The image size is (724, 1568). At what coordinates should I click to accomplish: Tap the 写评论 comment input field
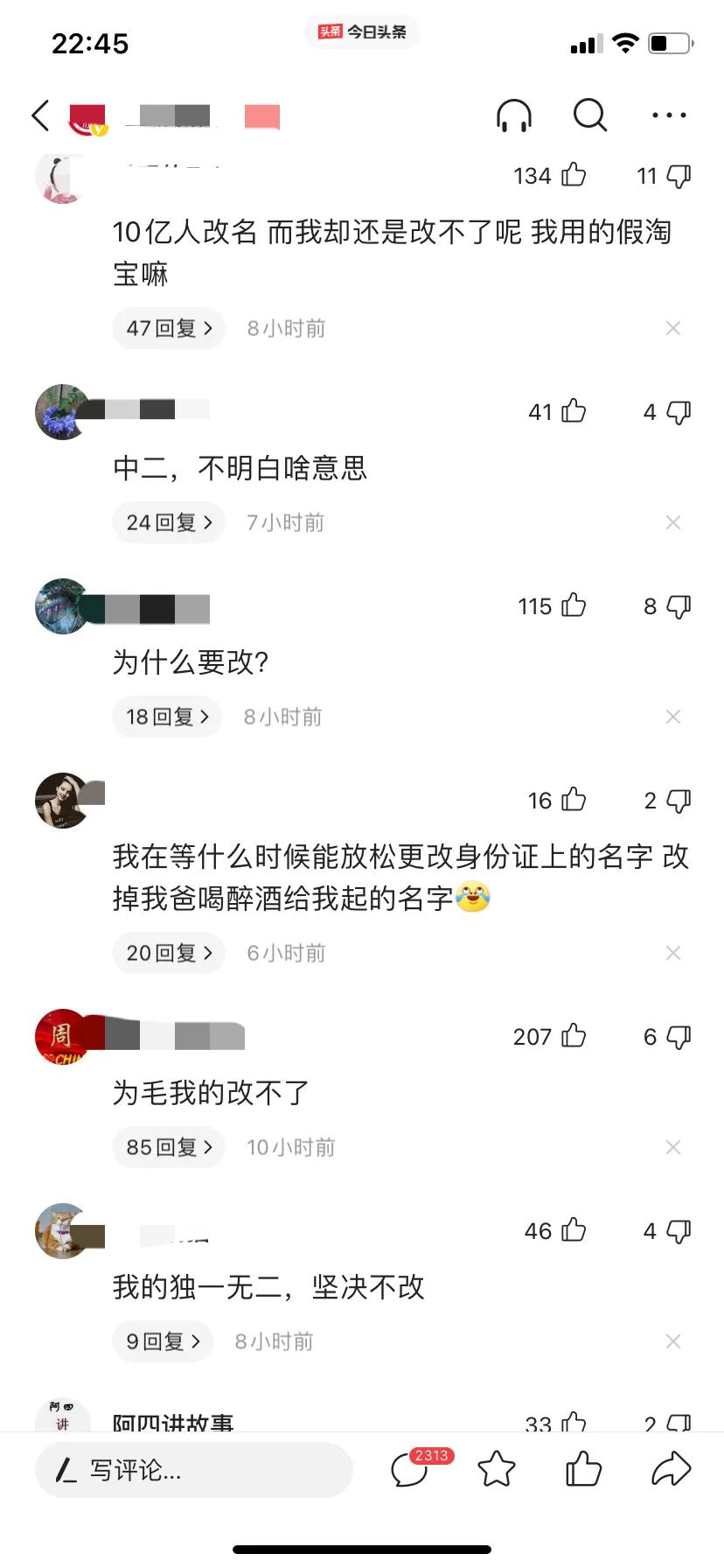pos(192,1471)
